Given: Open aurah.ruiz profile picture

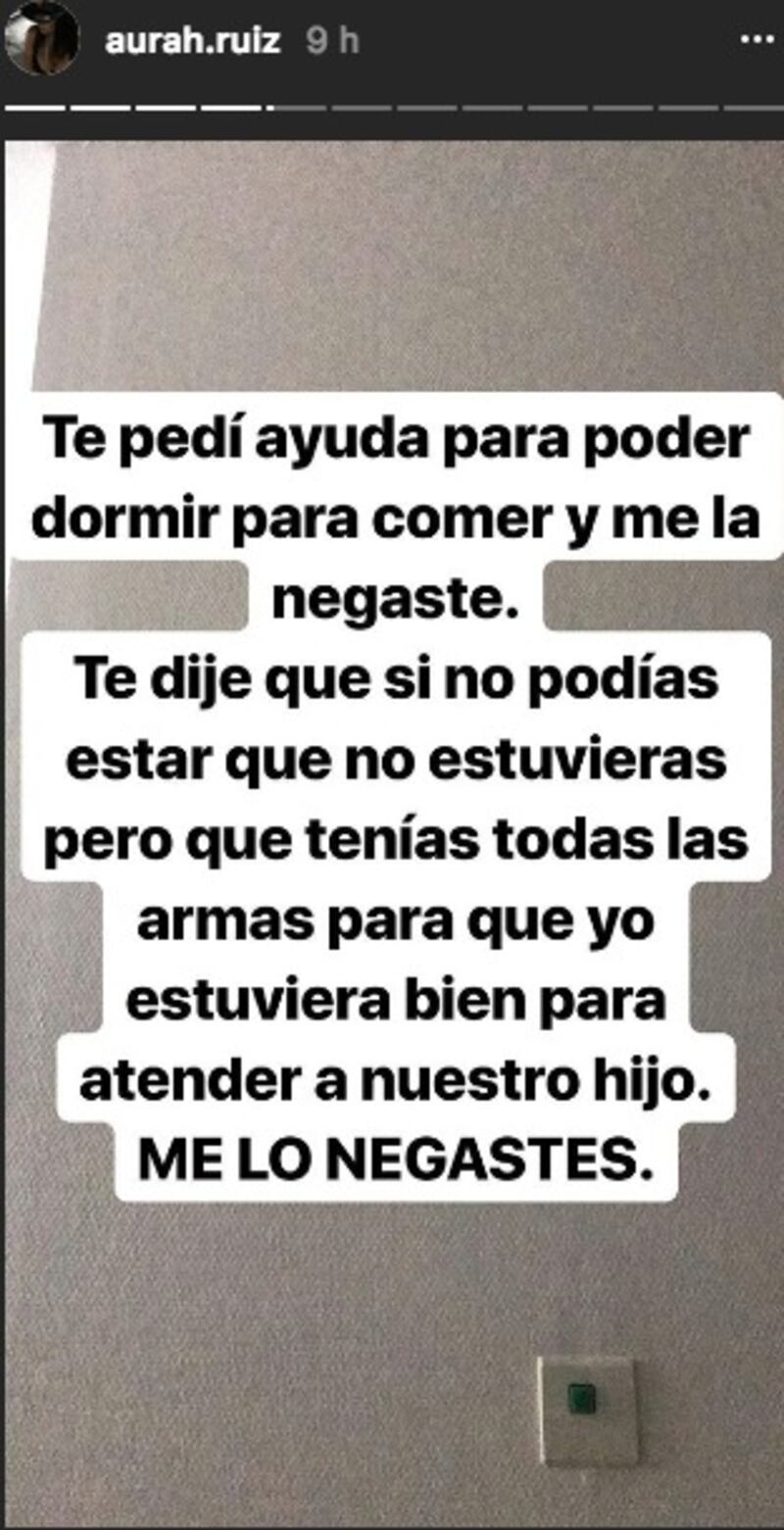Looking at the screenshot, I should click(x=40, y=37).
